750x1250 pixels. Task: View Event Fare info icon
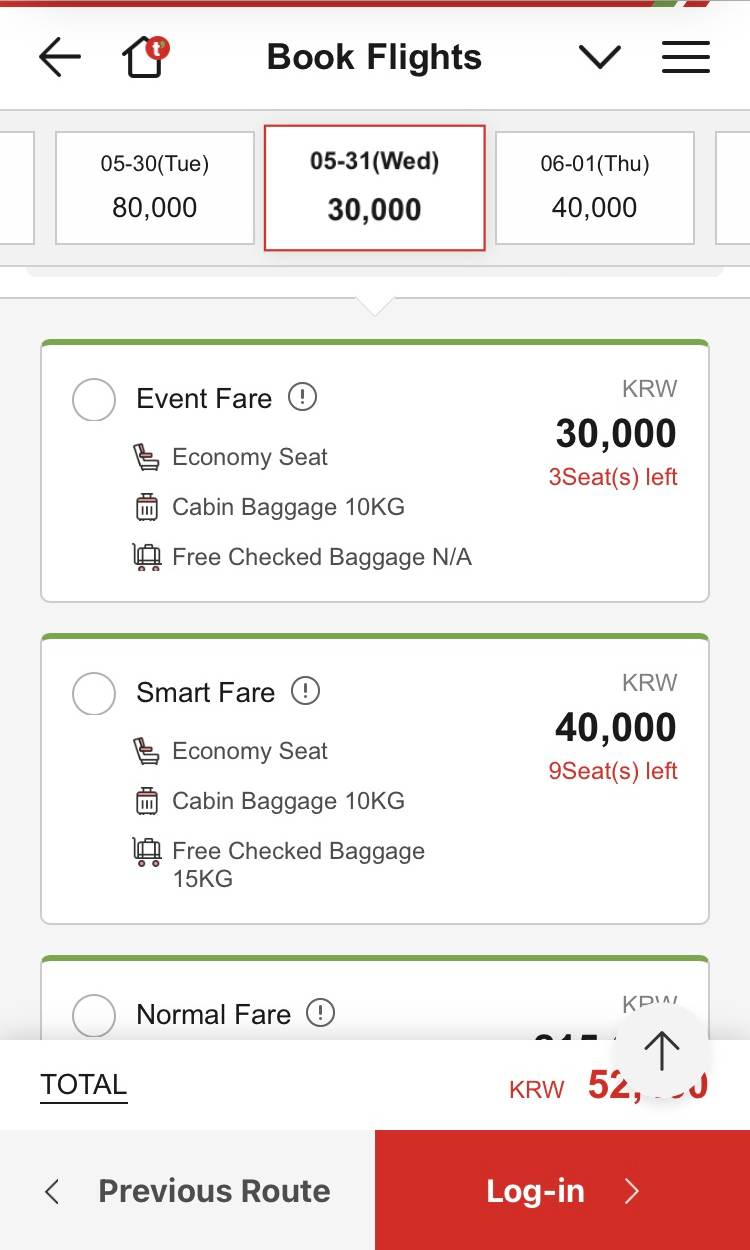click(x=302, y=398)
